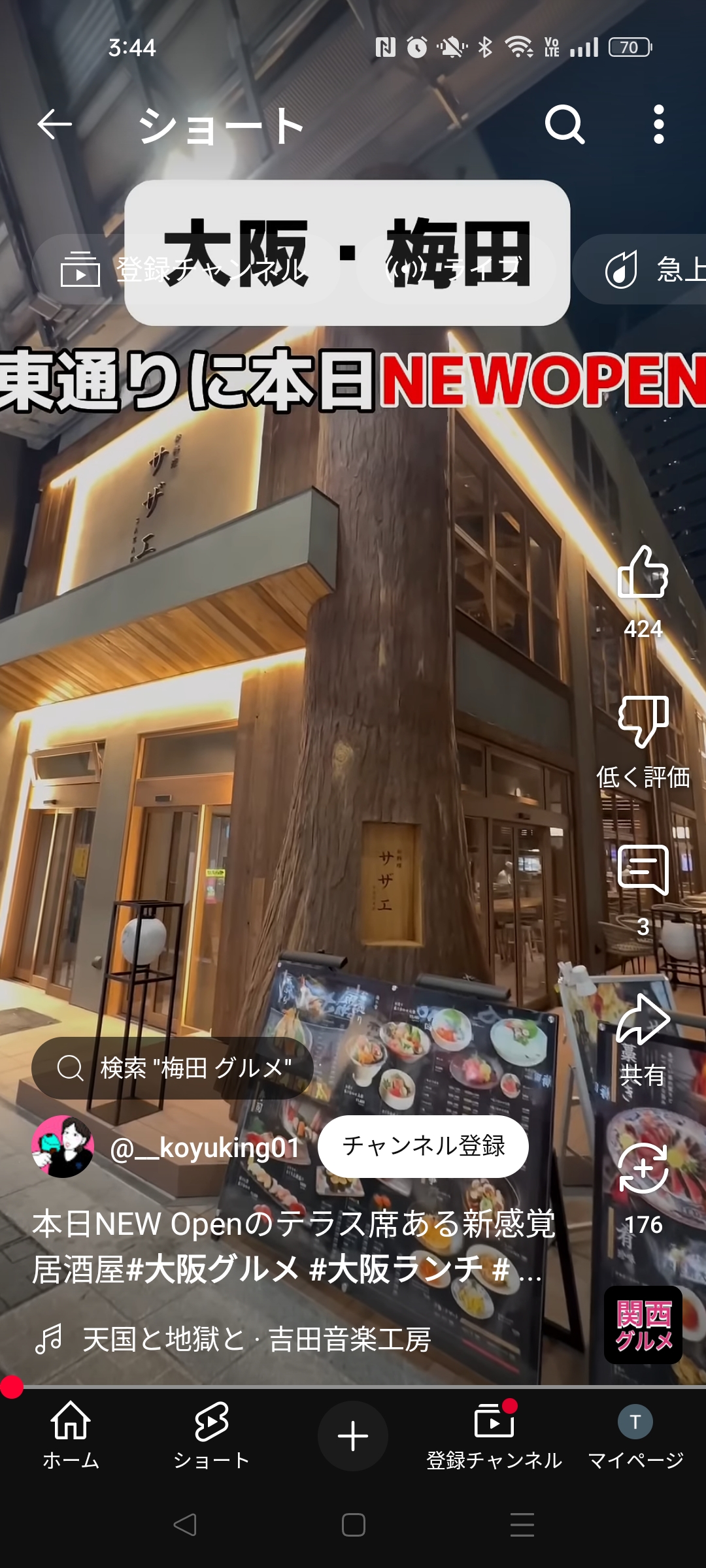The height and width of the screenshot is (1568, 706).
Task: Expand the video description text
Action: click(294, 1247)
